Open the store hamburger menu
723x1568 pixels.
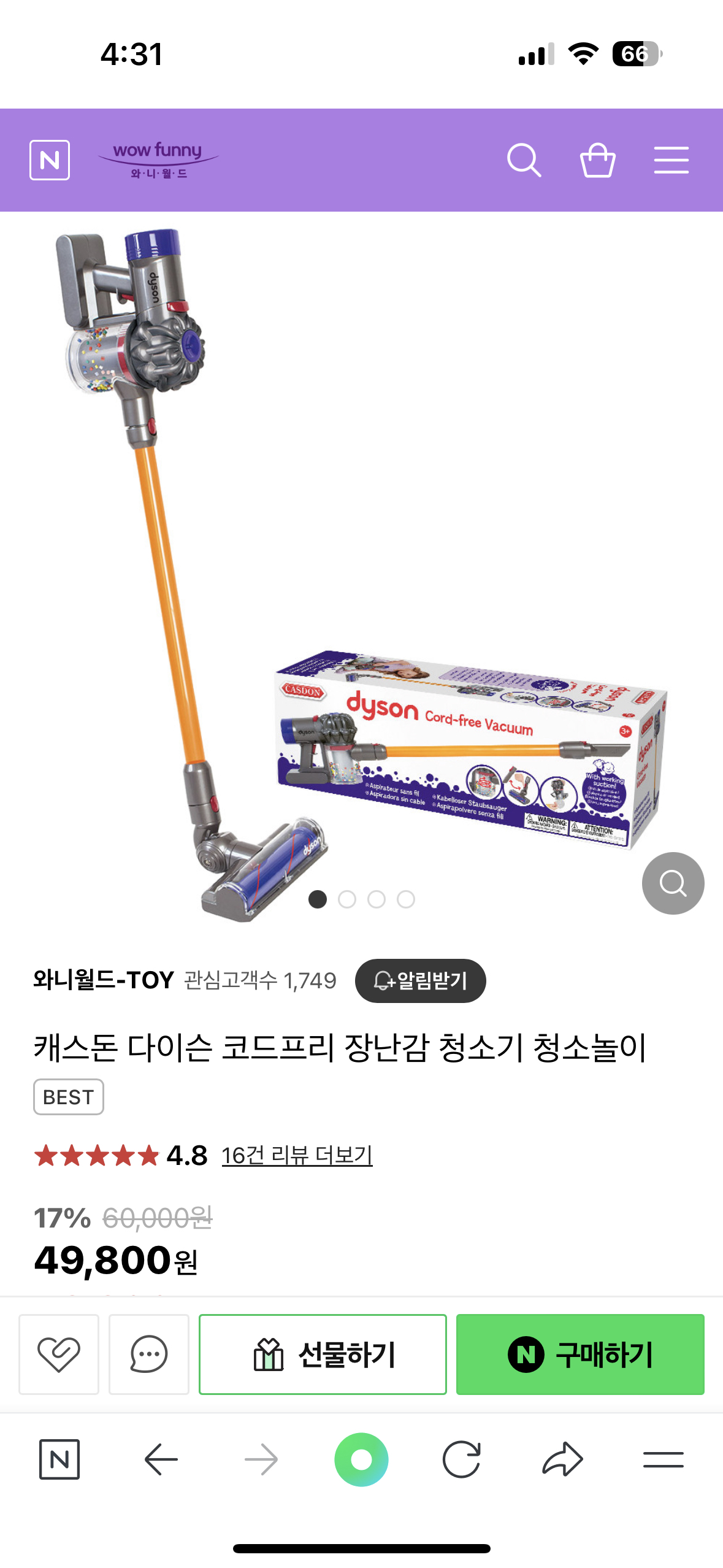tap(671, 160)
